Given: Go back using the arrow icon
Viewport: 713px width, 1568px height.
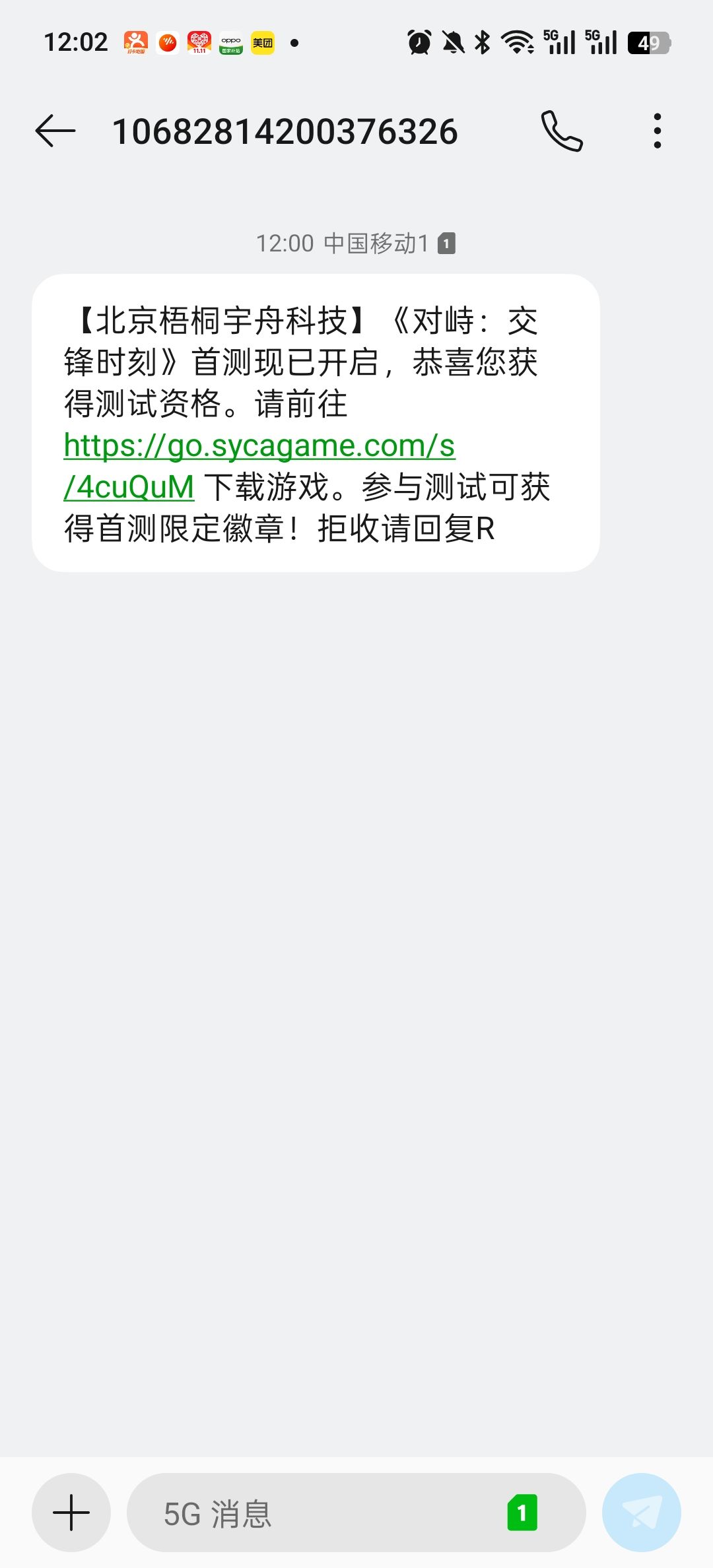Looking at the screenshot, I should coord(55,131).
